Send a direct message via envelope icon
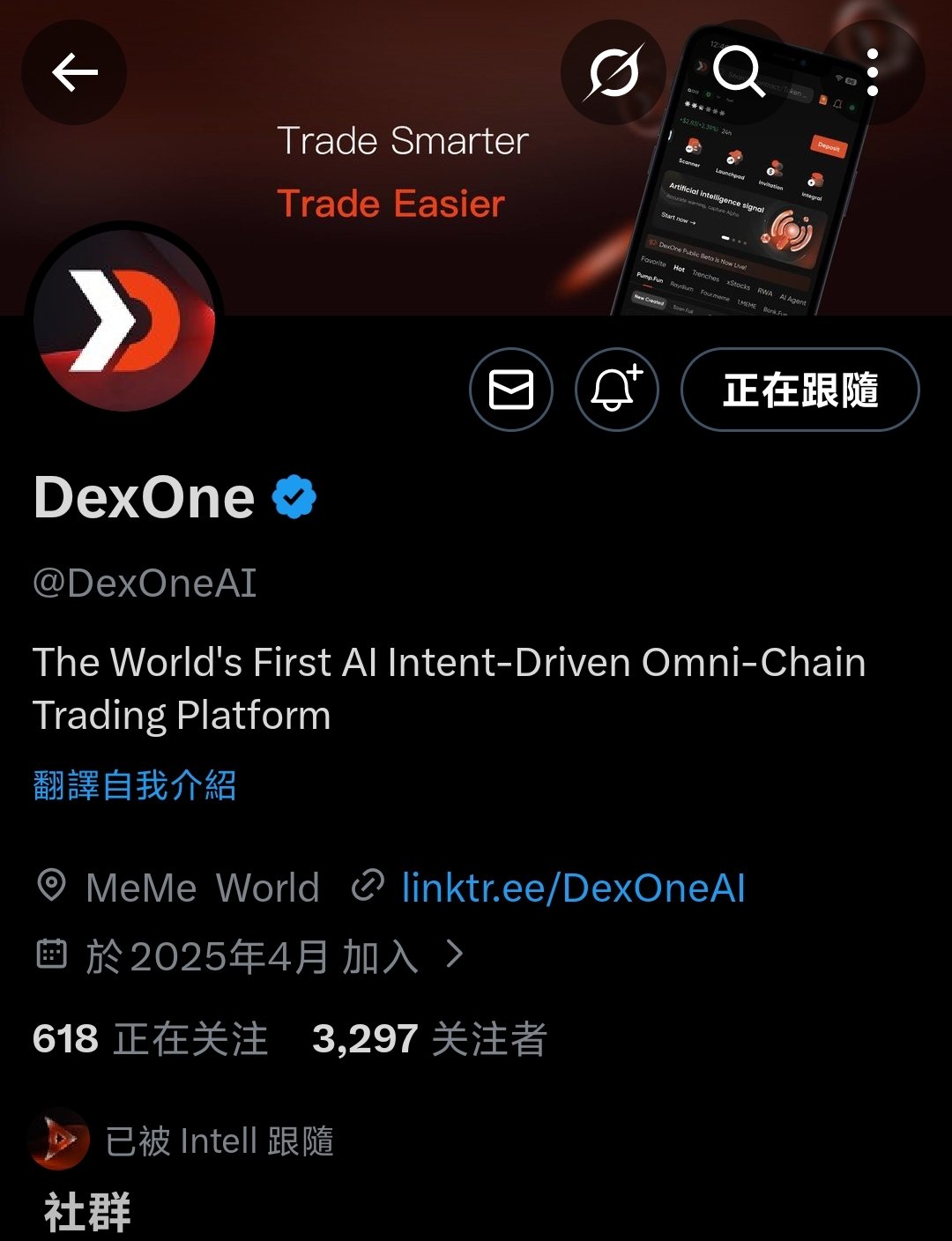Viewport: 952px width, 1241px height. [511, 390]
